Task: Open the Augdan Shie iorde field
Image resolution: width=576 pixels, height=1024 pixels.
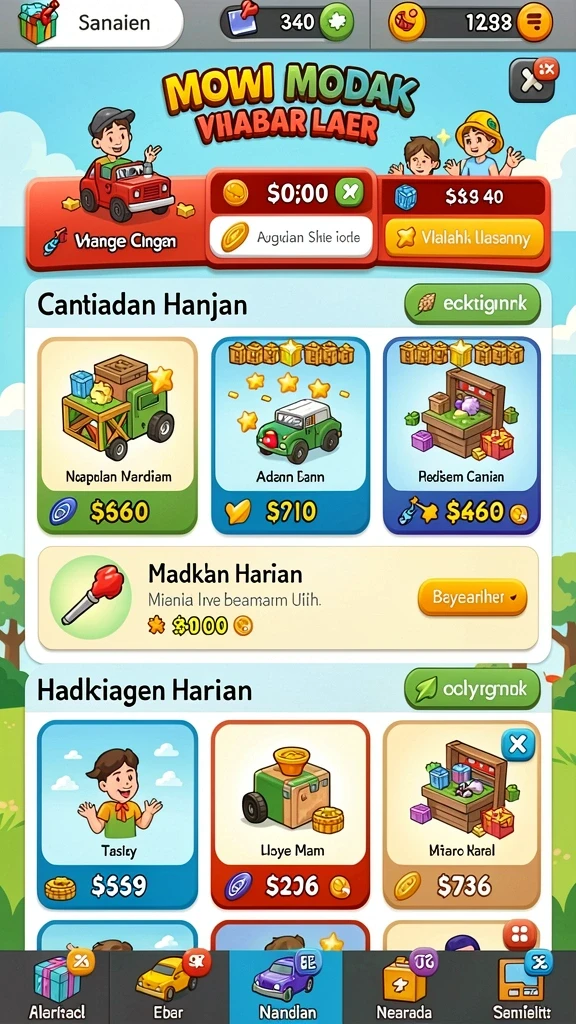Action: (291, 238)
